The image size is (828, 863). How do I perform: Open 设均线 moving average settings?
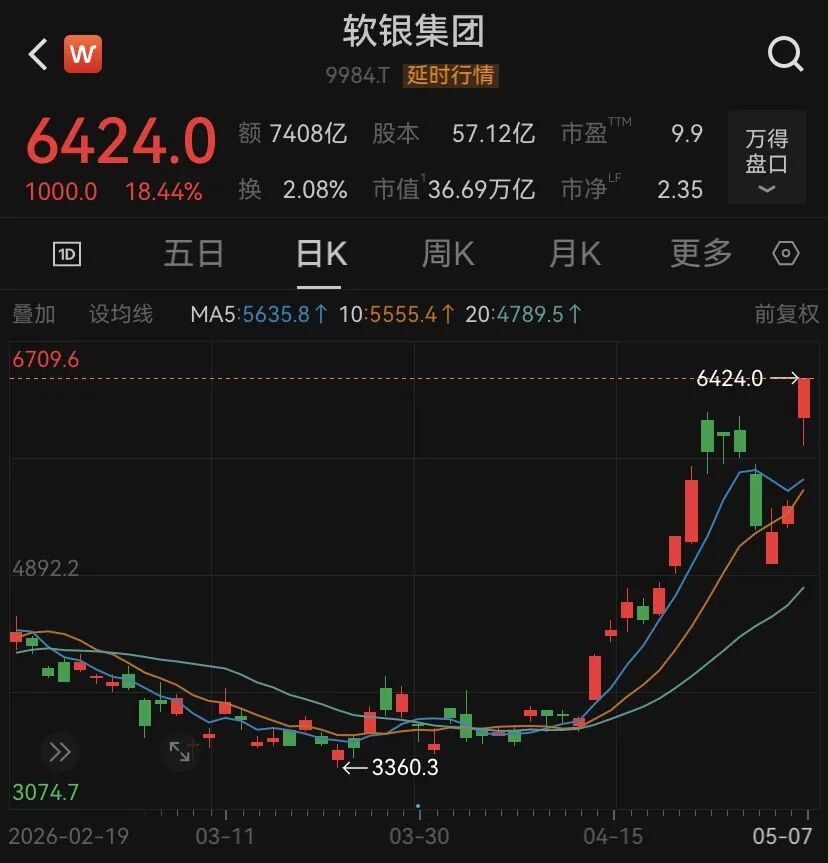coord(121,314)
